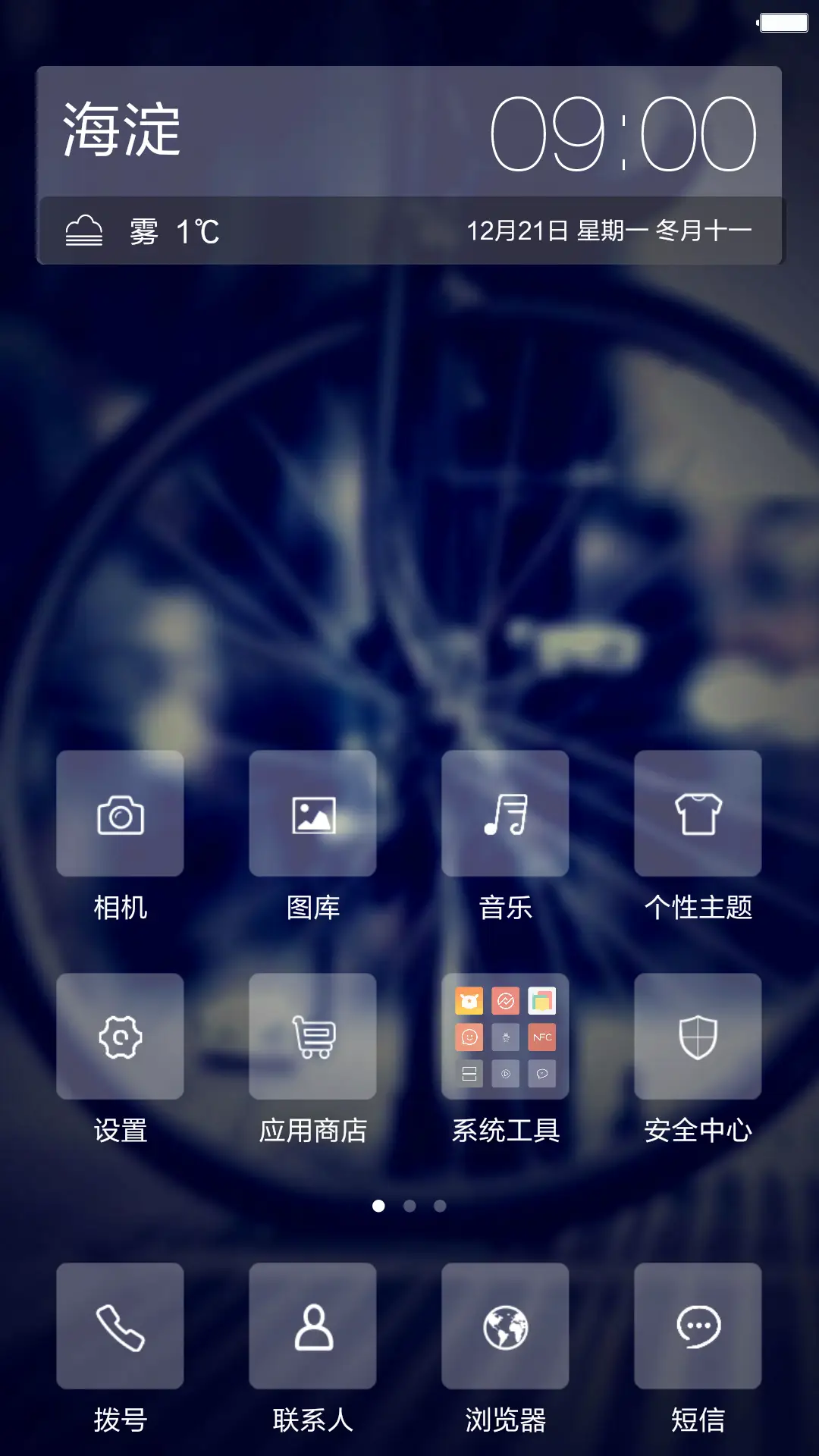Open the Settings app
Image resolution: width=819 pixels, height=1456 pixels.
(x=120, y=1036)
